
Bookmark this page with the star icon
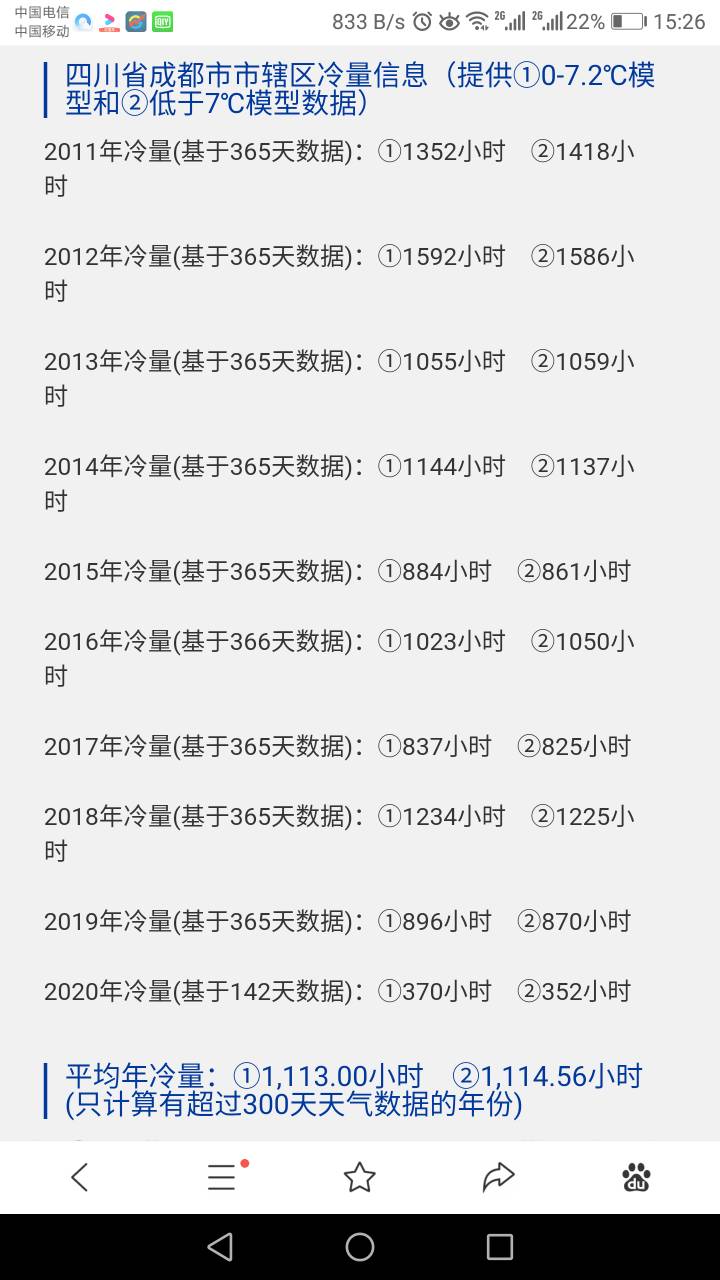359,1177
